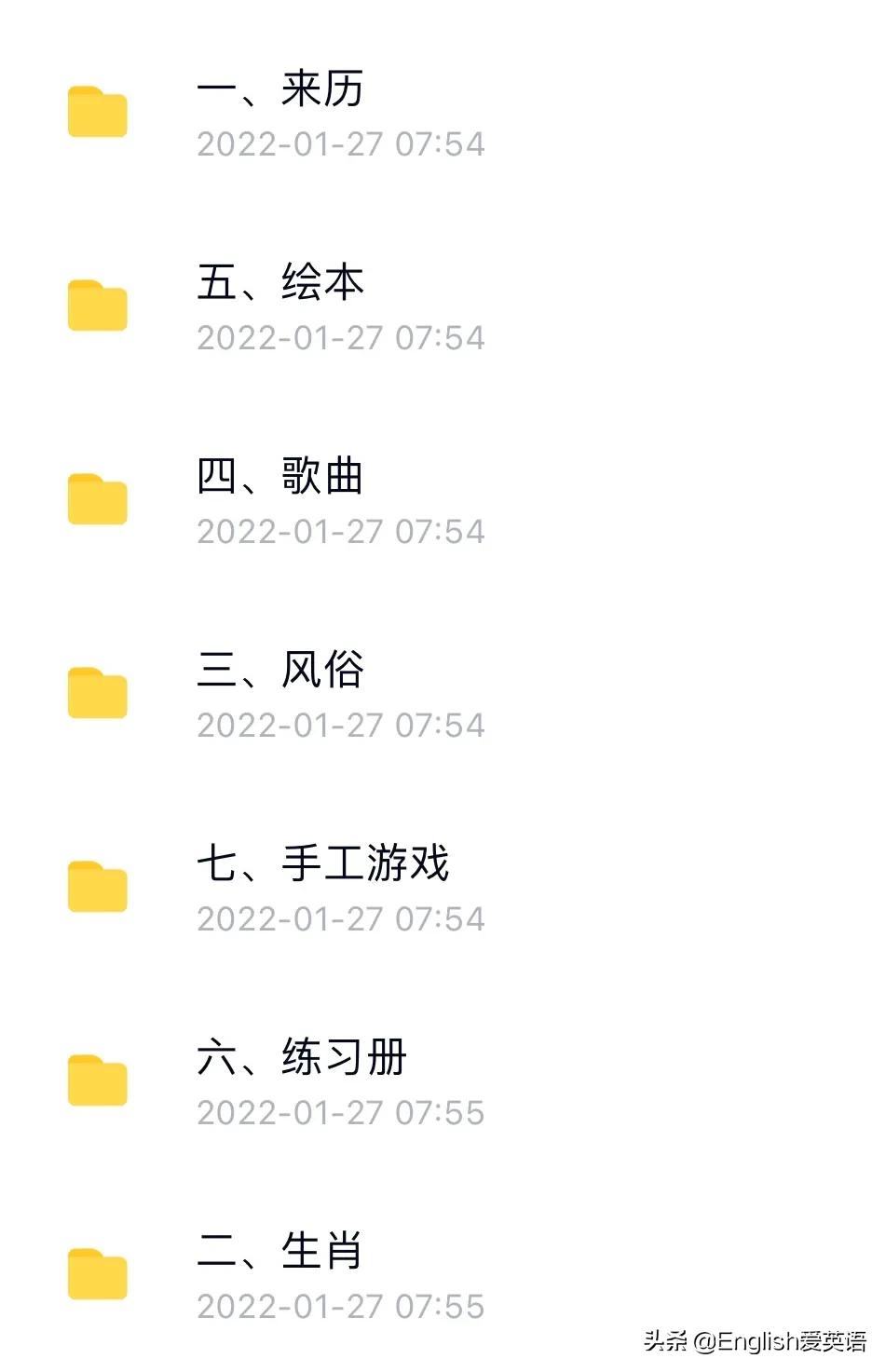Click timestamp under 一、来历 folder
This screenshot has height=1372, width=886.
[340, 144]
